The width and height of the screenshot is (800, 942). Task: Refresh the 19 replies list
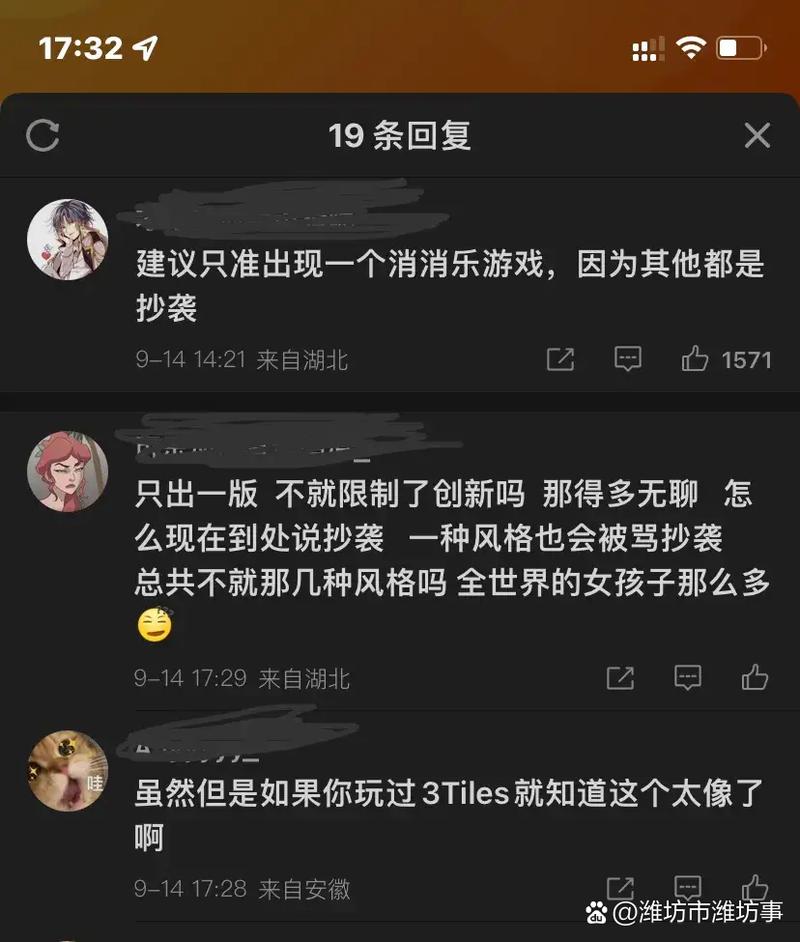(43, 135)
